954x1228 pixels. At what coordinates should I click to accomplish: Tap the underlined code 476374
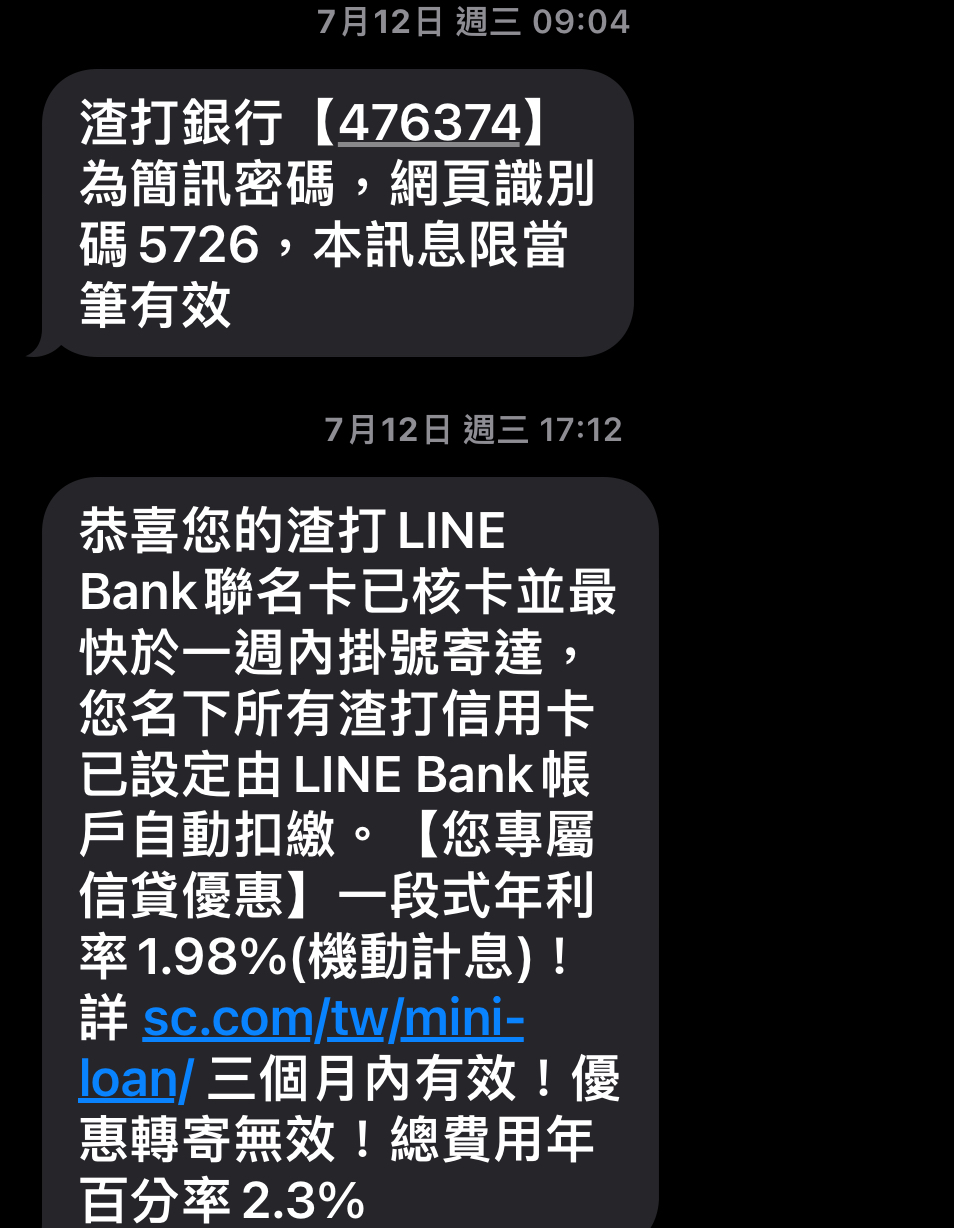pos(429,124)
